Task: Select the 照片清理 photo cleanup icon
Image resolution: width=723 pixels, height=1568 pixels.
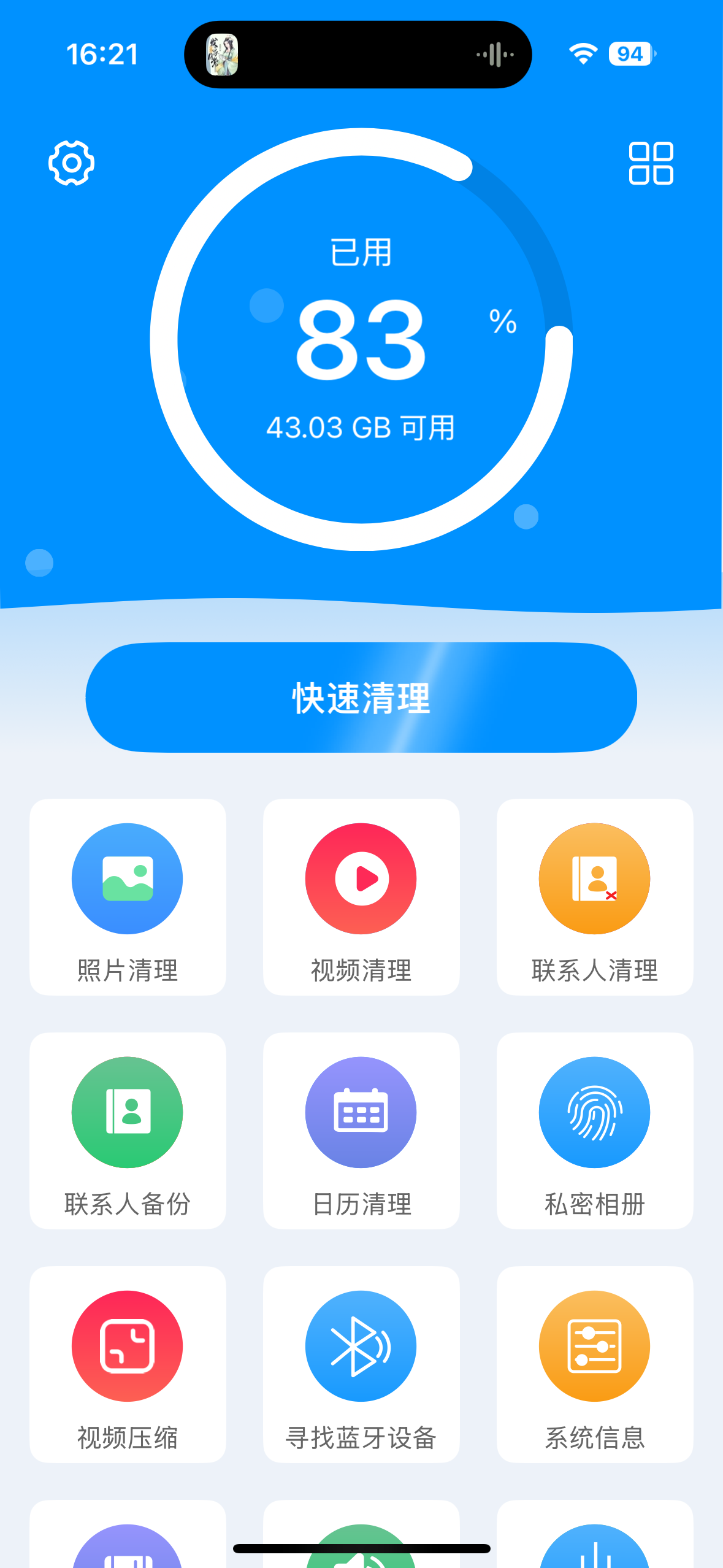Action: click(127, 878)
